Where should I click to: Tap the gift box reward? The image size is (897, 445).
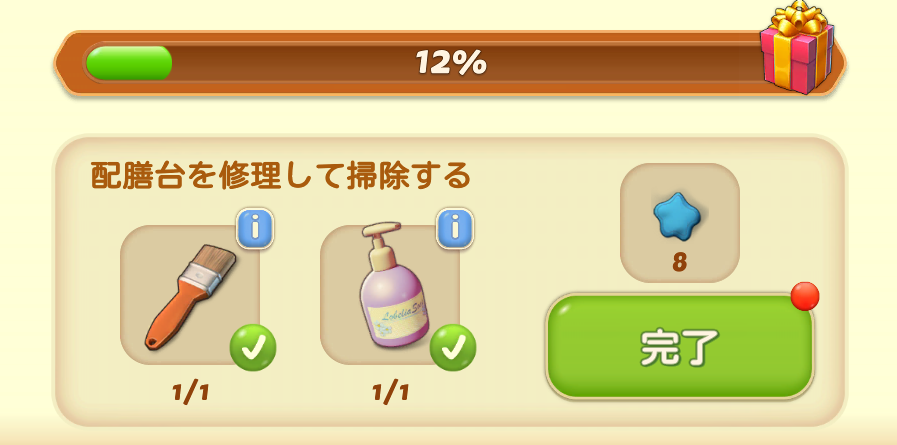(796, 47)
